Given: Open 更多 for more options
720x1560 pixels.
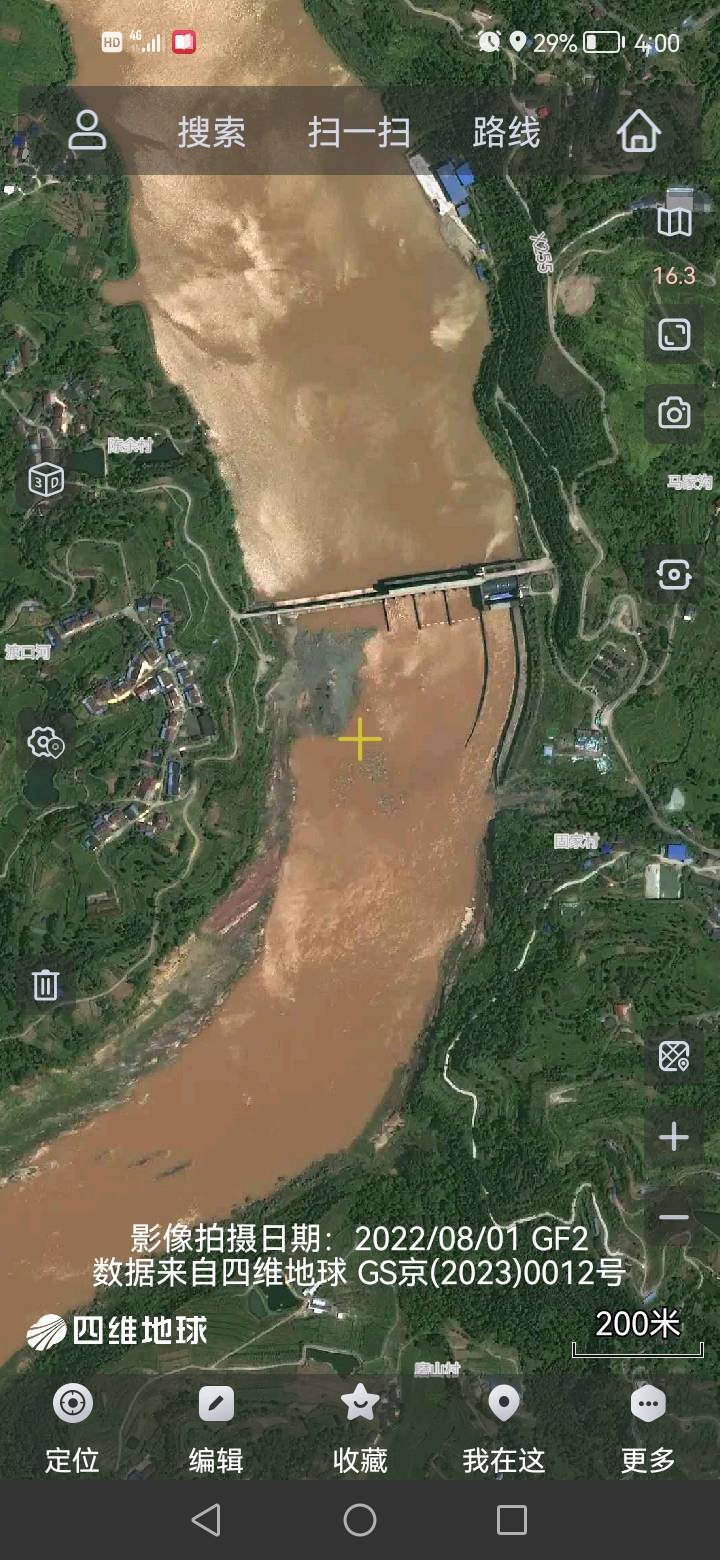Looking at the screenshot, I should (648, 1428).
